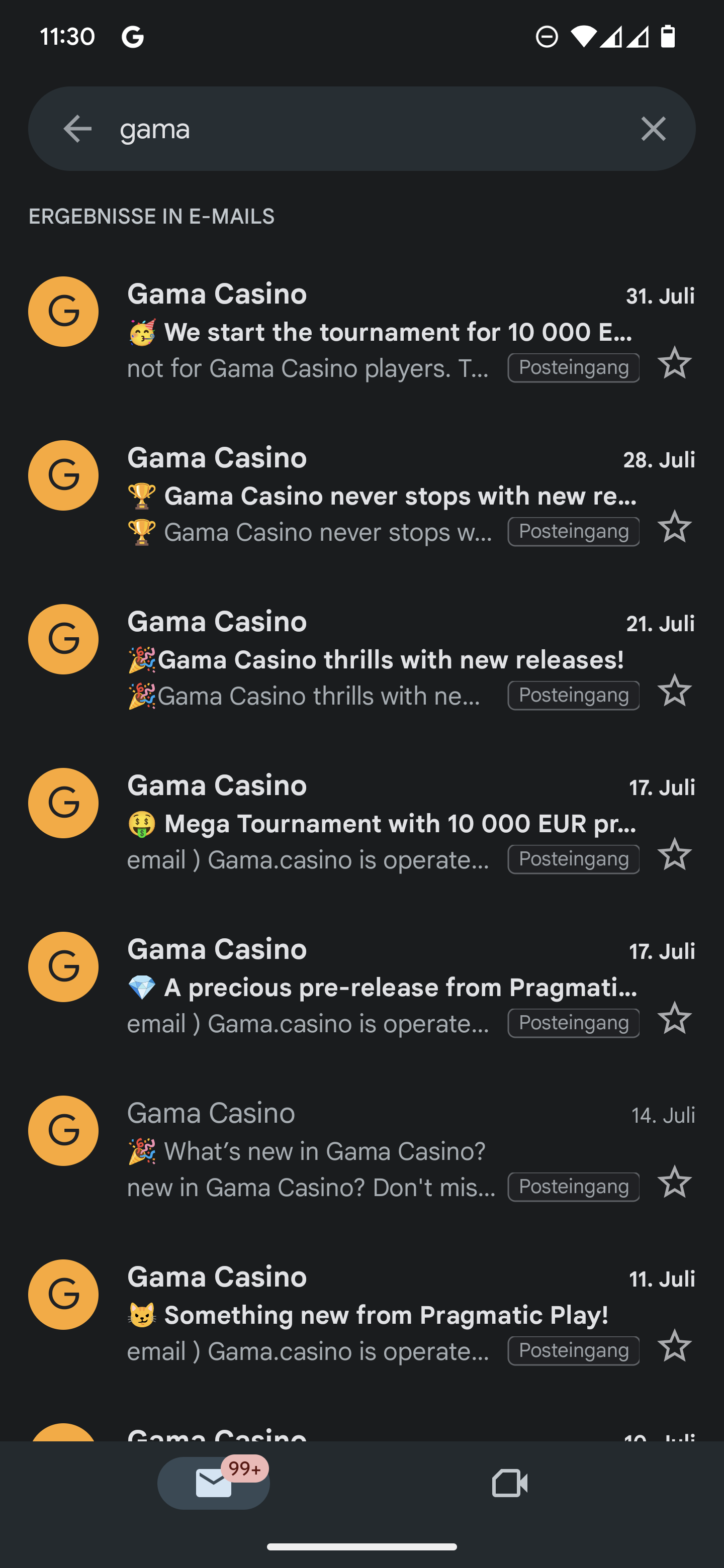Star the Mega Tournament email

tap(674, 854)
